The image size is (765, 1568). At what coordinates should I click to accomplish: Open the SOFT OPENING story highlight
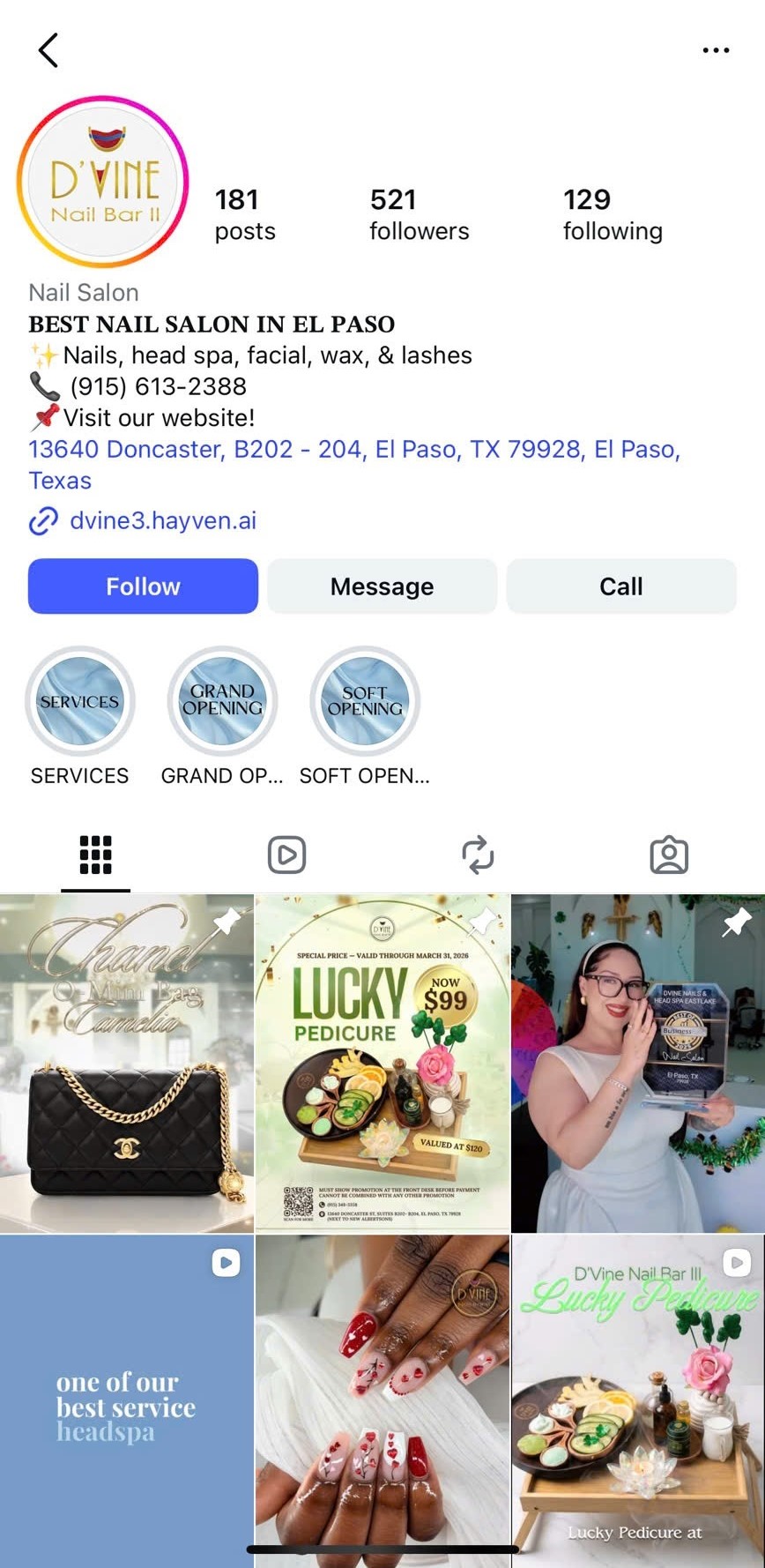coord(364,701)
